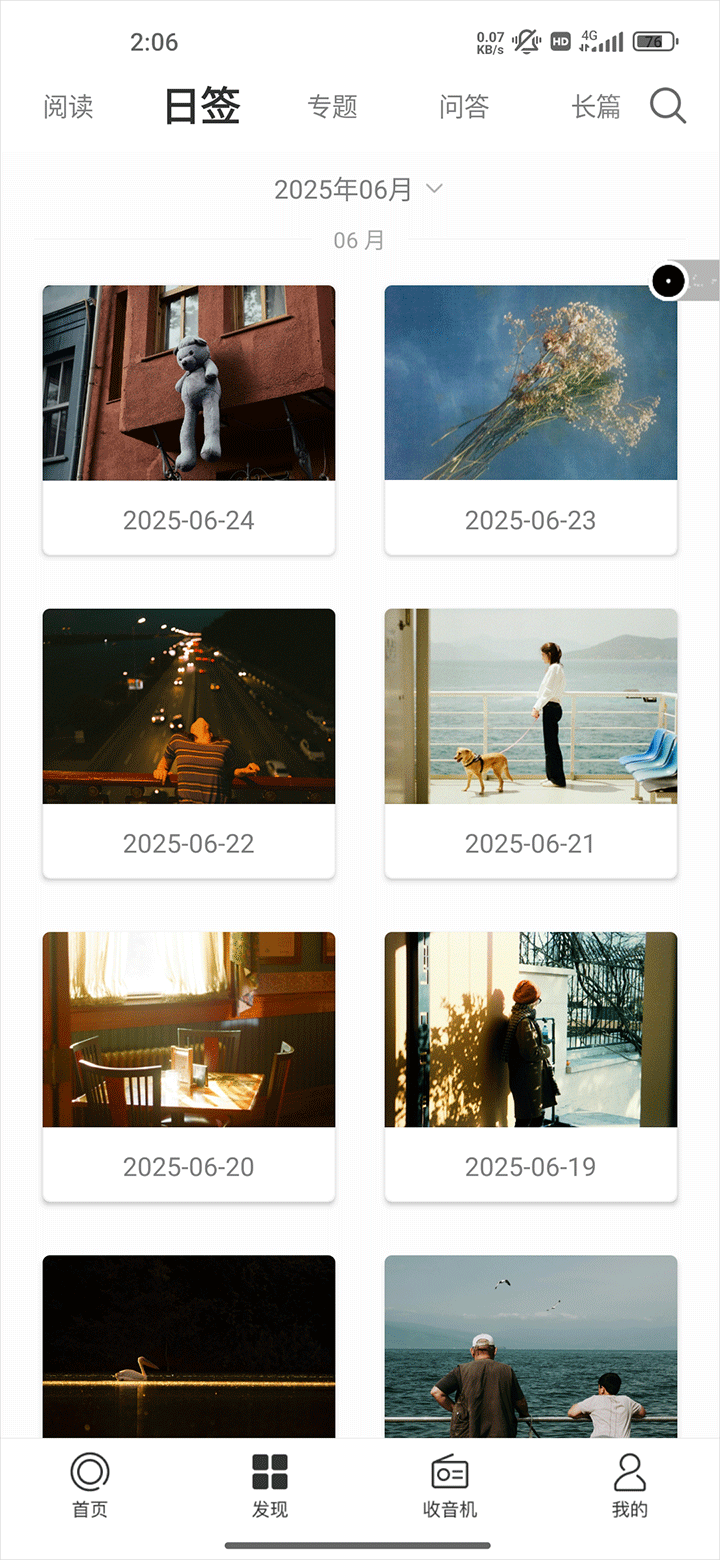Image resolution: width=720 pixels, height=1560 pixels.
Task: Switch to the 长篇 tab
Action: coord(596,107)
